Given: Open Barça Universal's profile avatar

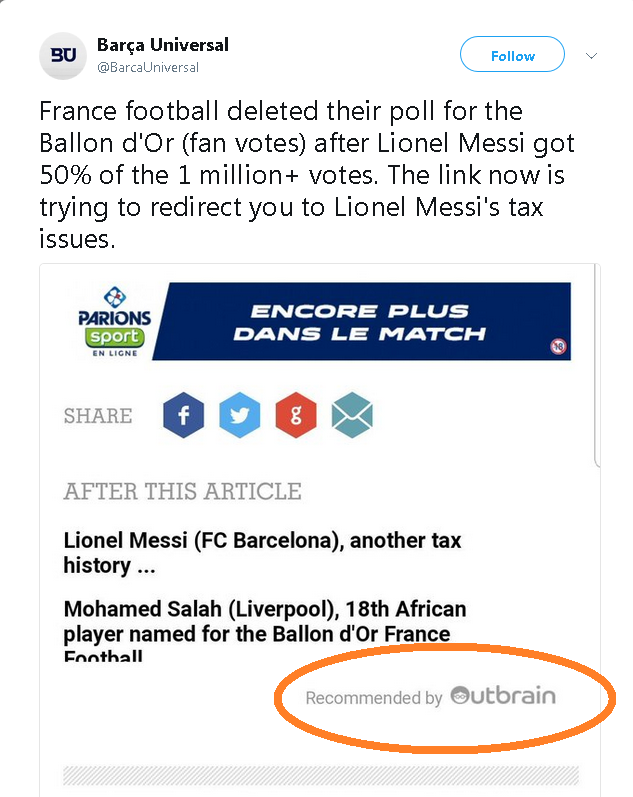Looking at the screenshot, I should pyautogui.click(x=63, y=56).
